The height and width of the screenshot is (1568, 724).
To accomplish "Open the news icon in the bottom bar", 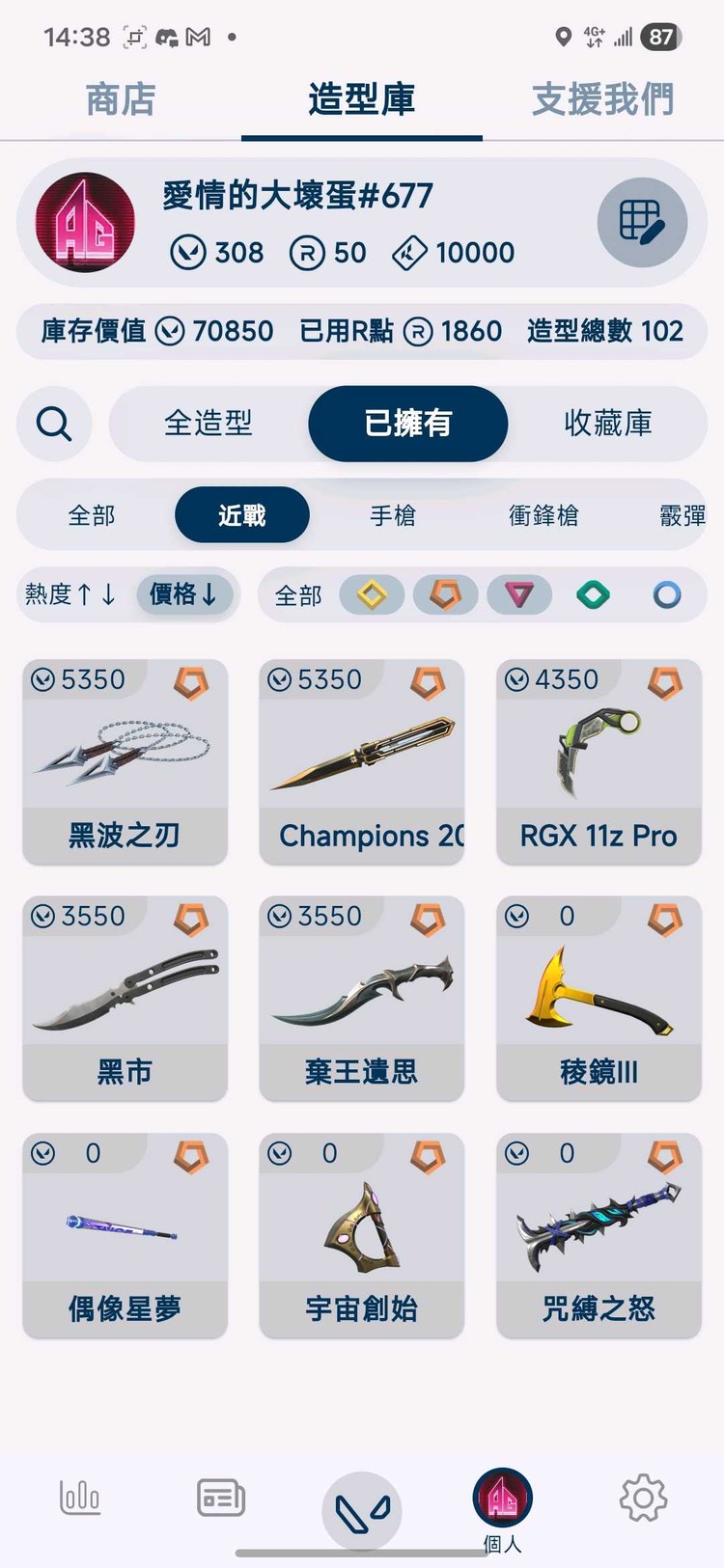I will pyautogui.click(x=220, y=1498).
